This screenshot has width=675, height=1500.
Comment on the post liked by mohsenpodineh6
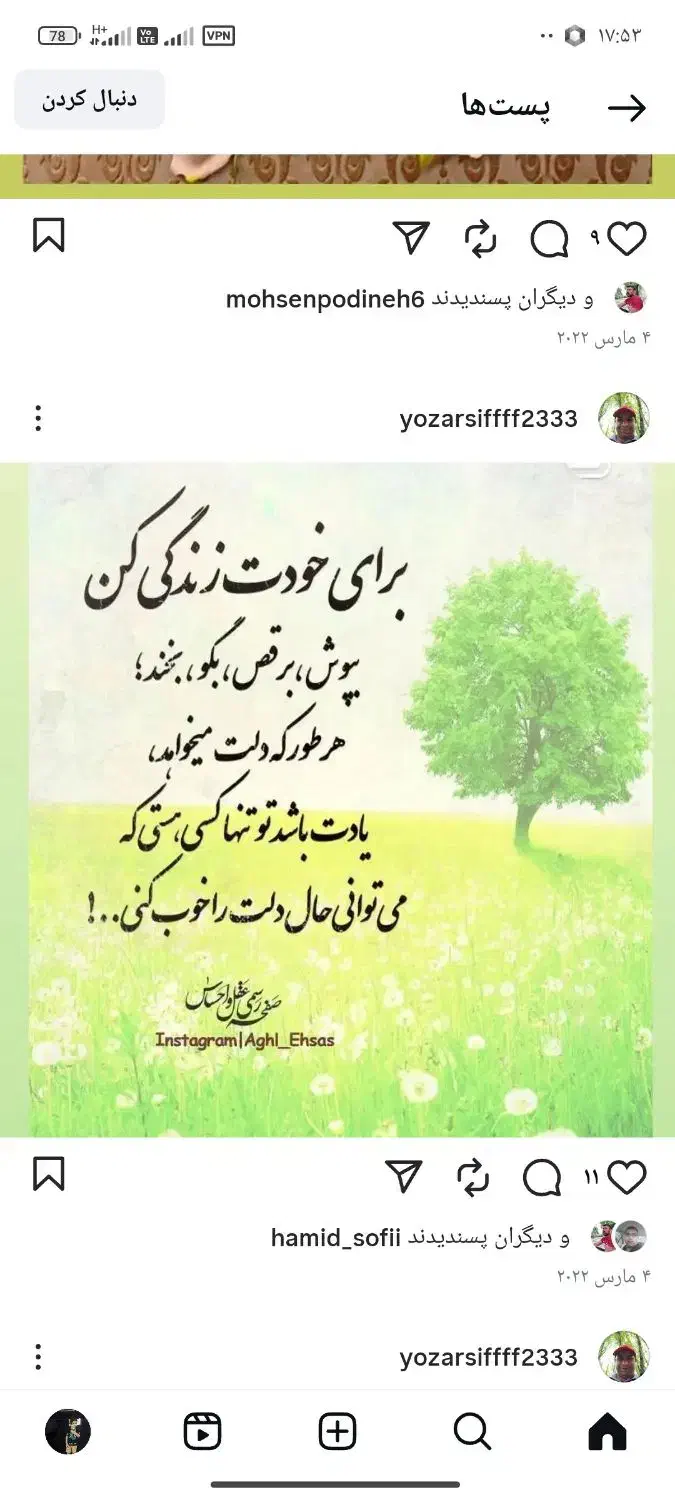tap(549, 239)
